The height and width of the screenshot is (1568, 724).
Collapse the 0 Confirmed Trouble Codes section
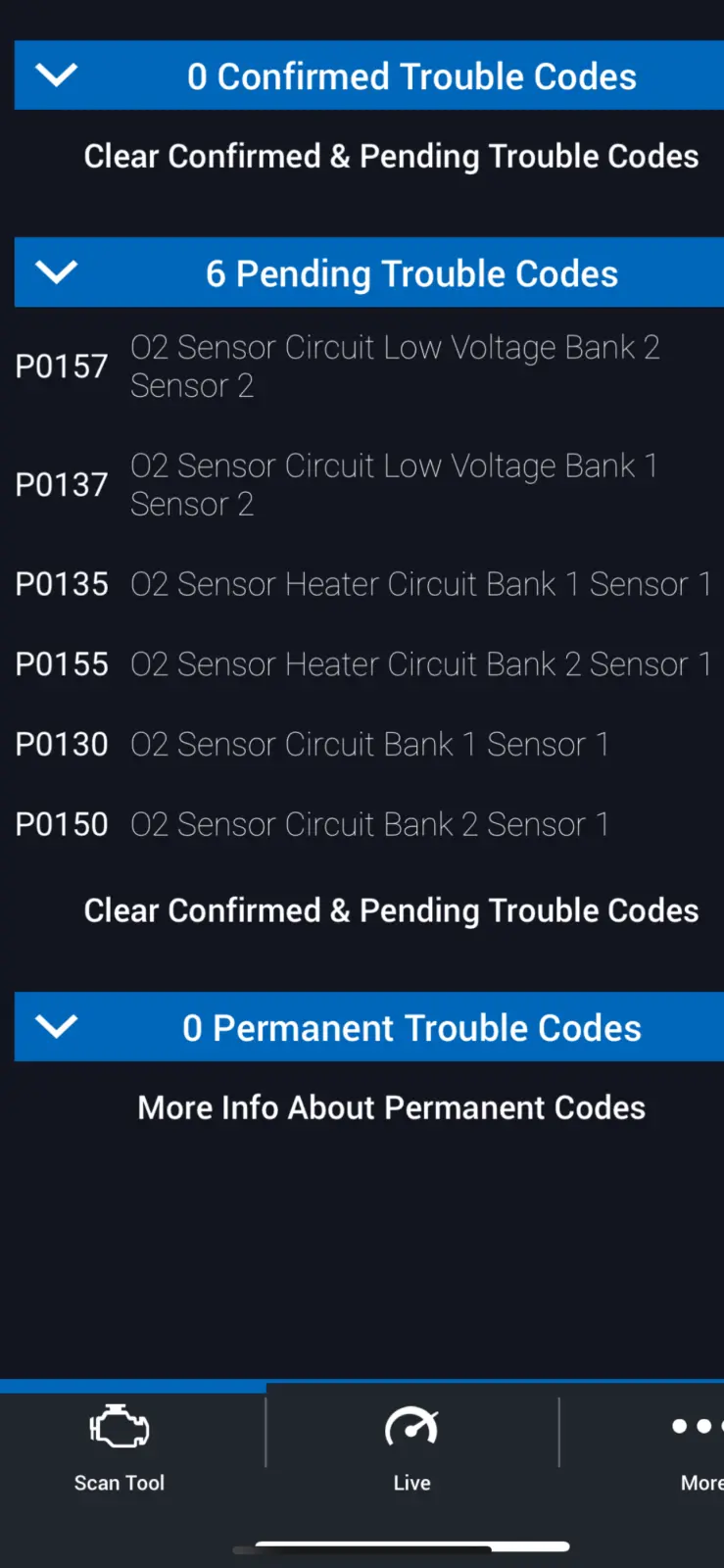click(56, 75)
